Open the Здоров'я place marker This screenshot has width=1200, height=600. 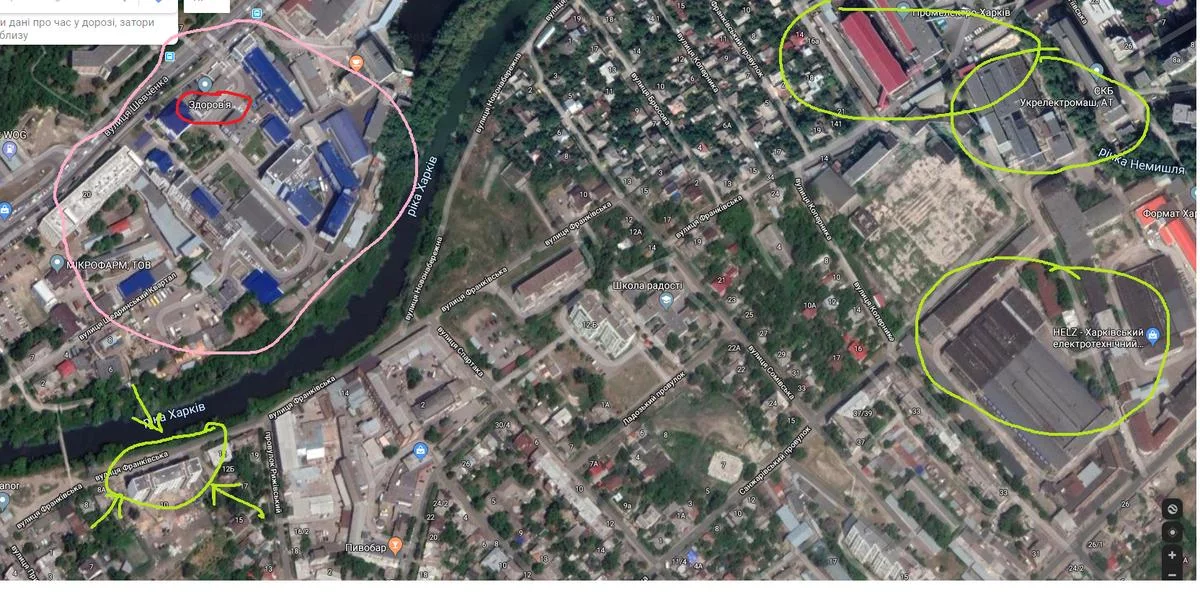click(205, 84)
